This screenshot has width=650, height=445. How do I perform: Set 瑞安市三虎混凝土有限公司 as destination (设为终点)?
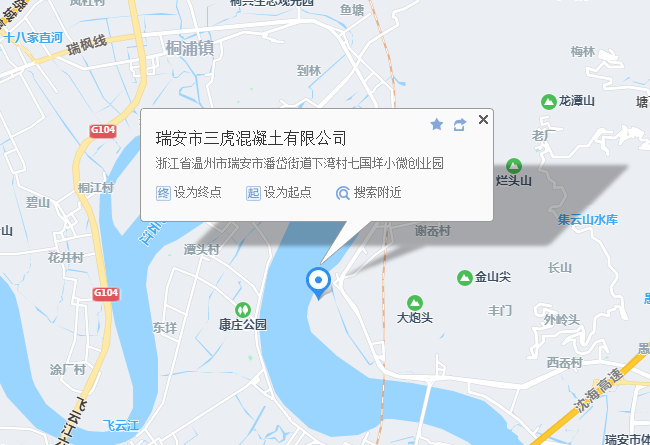[189, 193]
